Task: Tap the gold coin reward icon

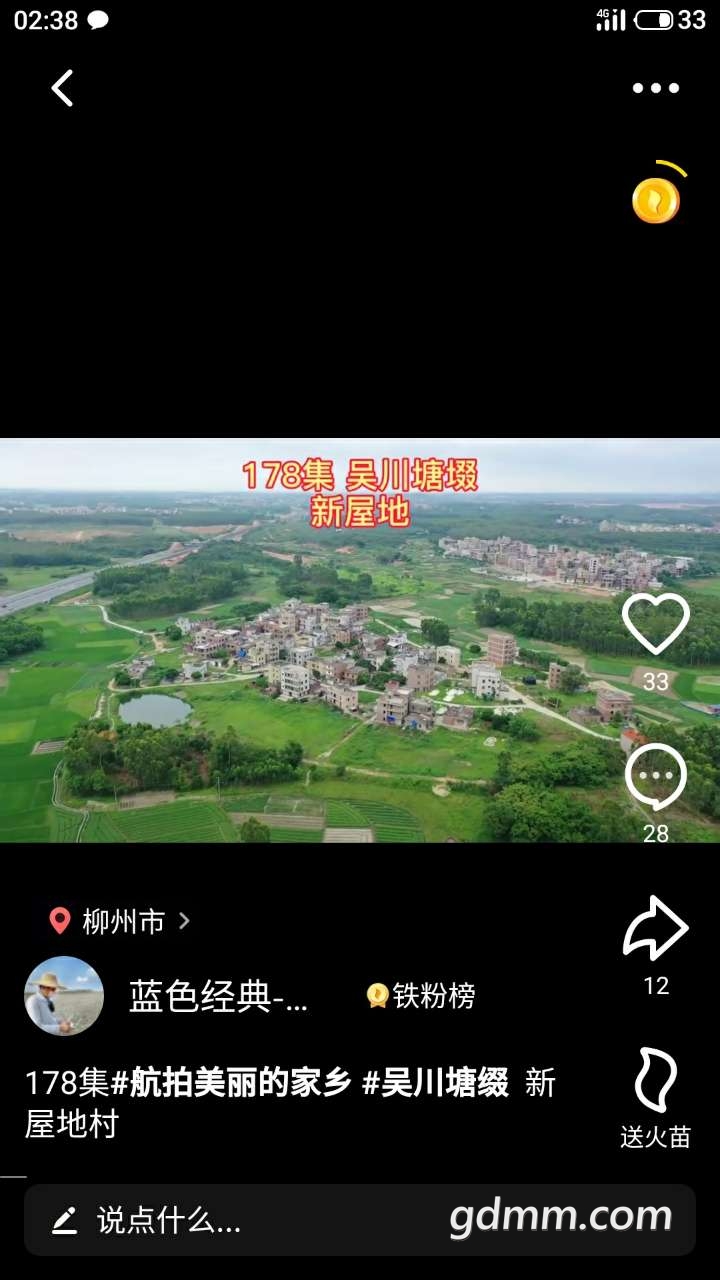Action: click(x=656, y=200)
